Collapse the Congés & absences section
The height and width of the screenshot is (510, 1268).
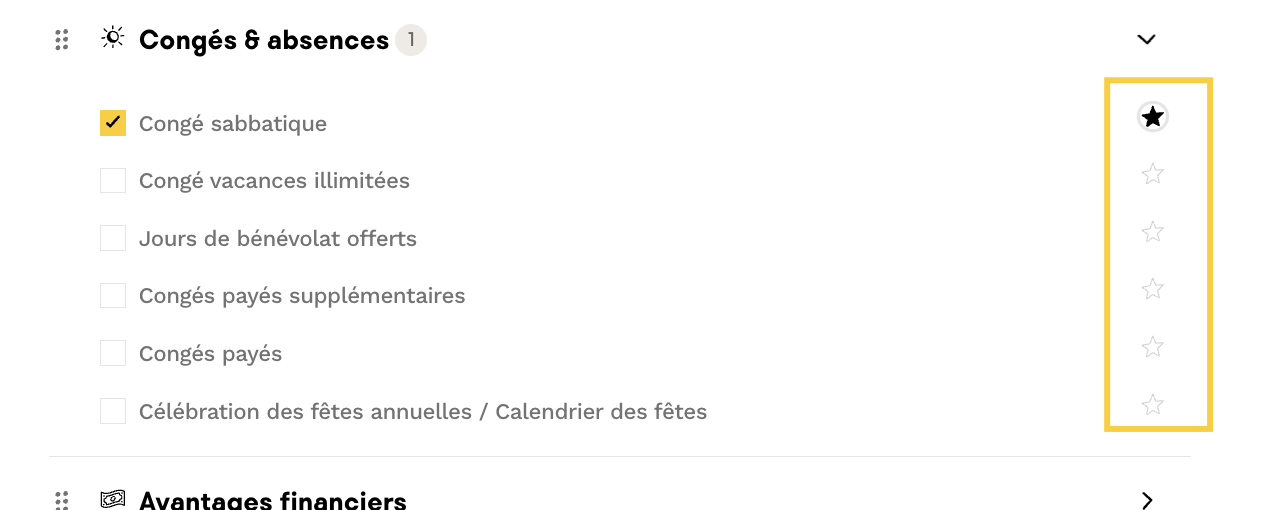pyautogui.click(x=1146, y=40)
